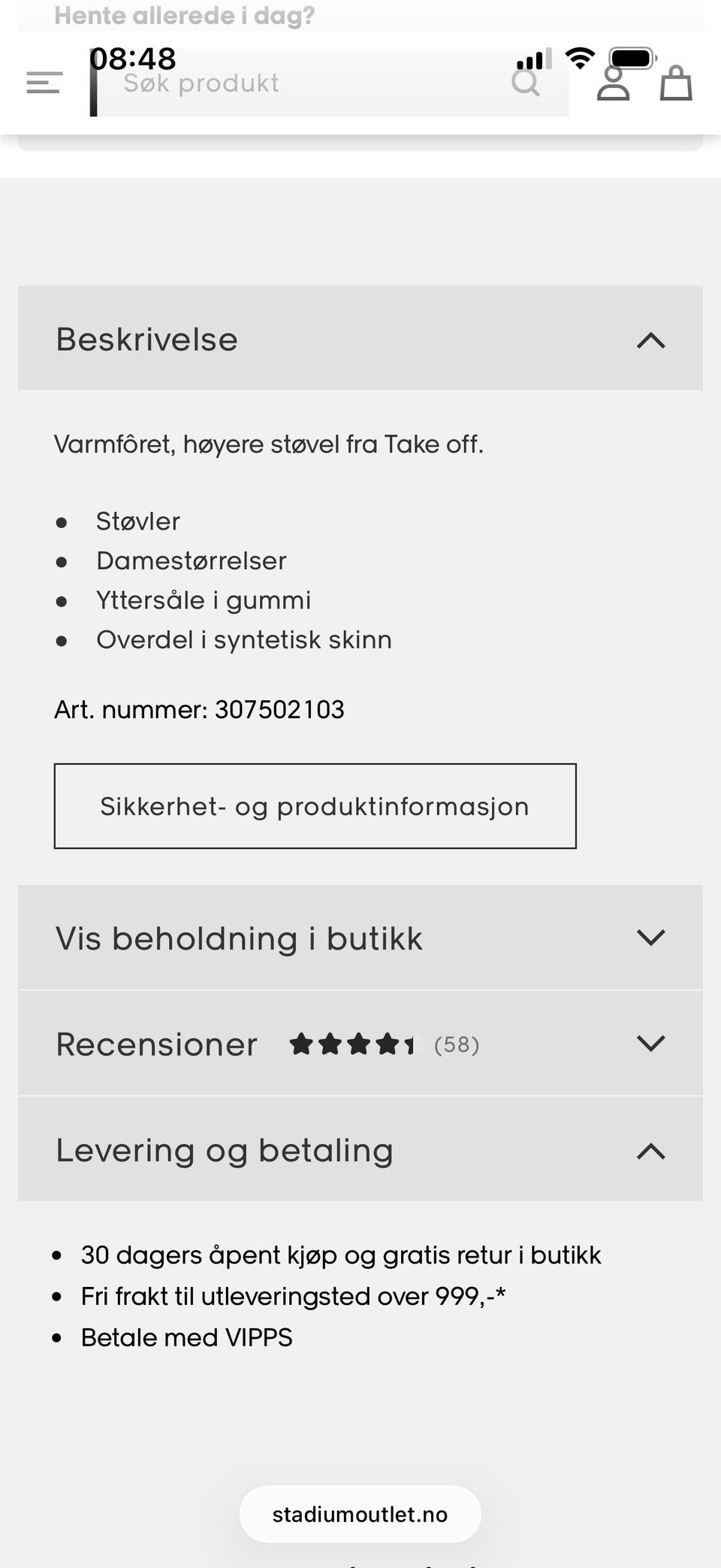This screenshot has height=1568, width=721.
Task: Click the Wi-Fi status icon
Action: (x=579, y=56)
